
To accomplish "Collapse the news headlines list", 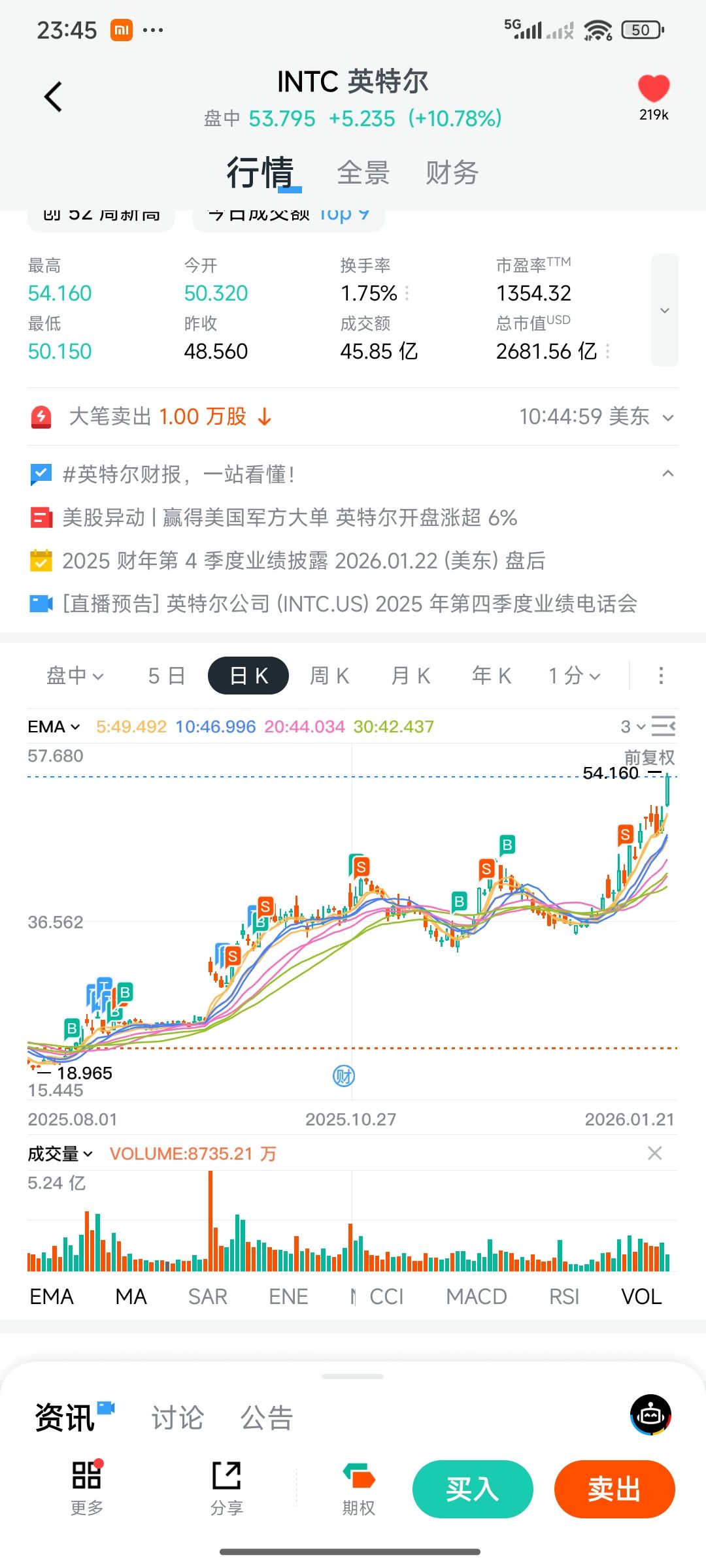I will (x=667, y=474).
